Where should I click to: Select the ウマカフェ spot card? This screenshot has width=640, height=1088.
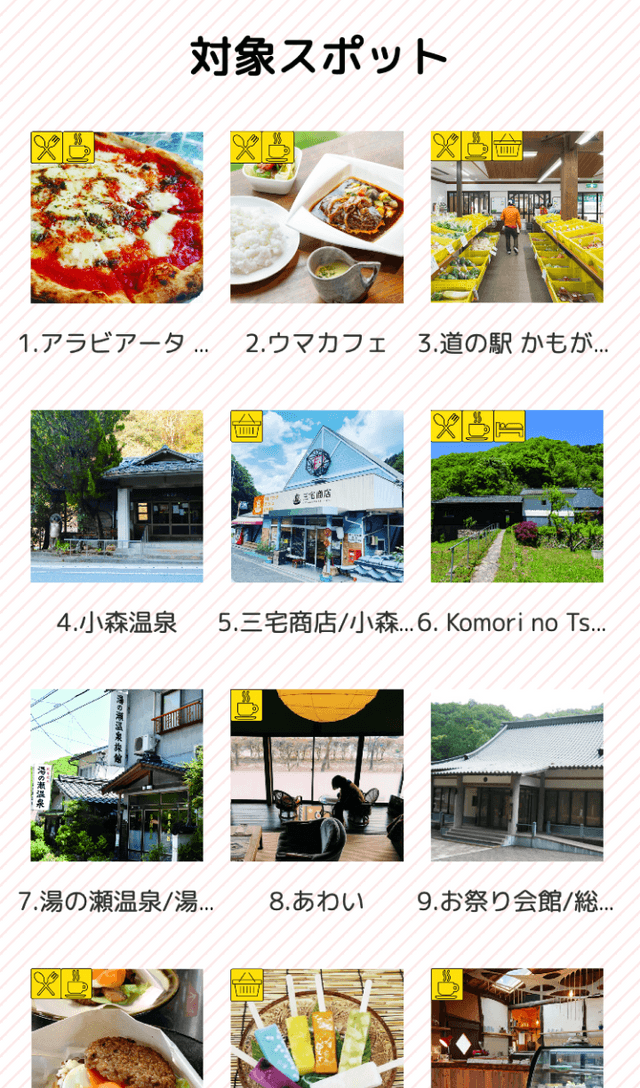(x=316, y=217)
